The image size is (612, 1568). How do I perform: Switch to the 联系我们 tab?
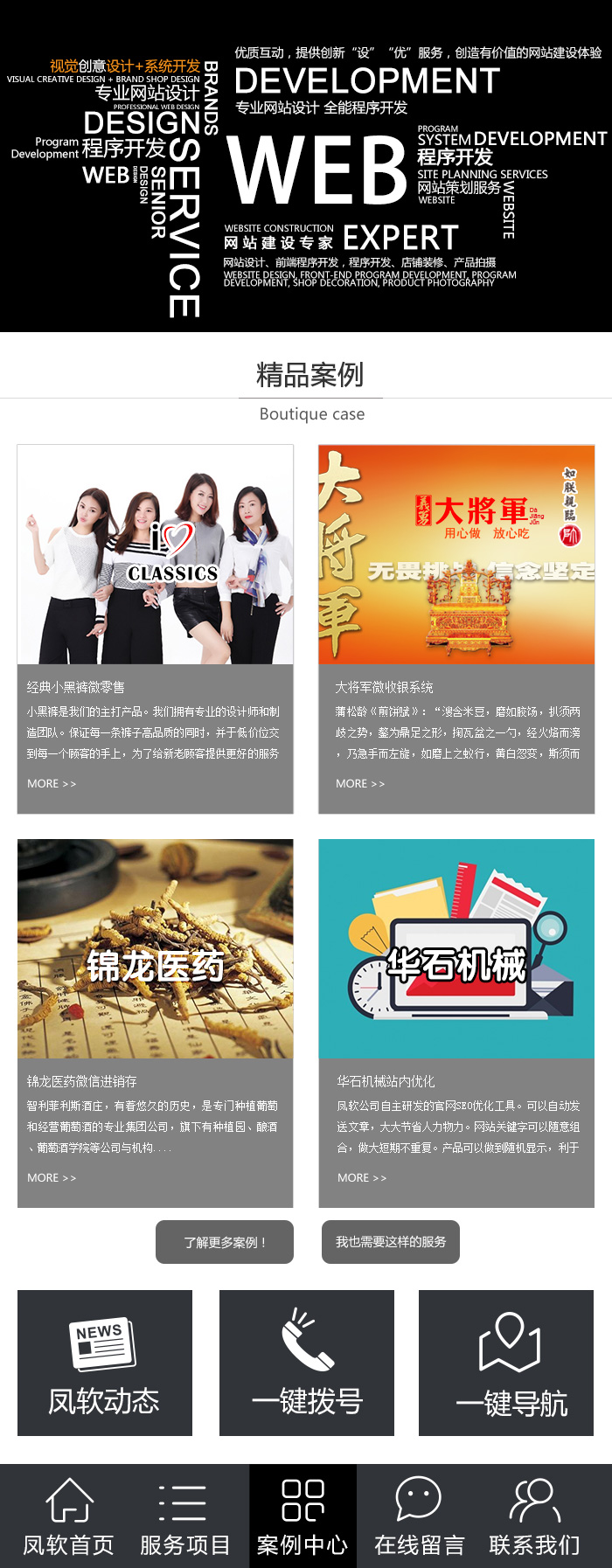tap(534, 1516)
